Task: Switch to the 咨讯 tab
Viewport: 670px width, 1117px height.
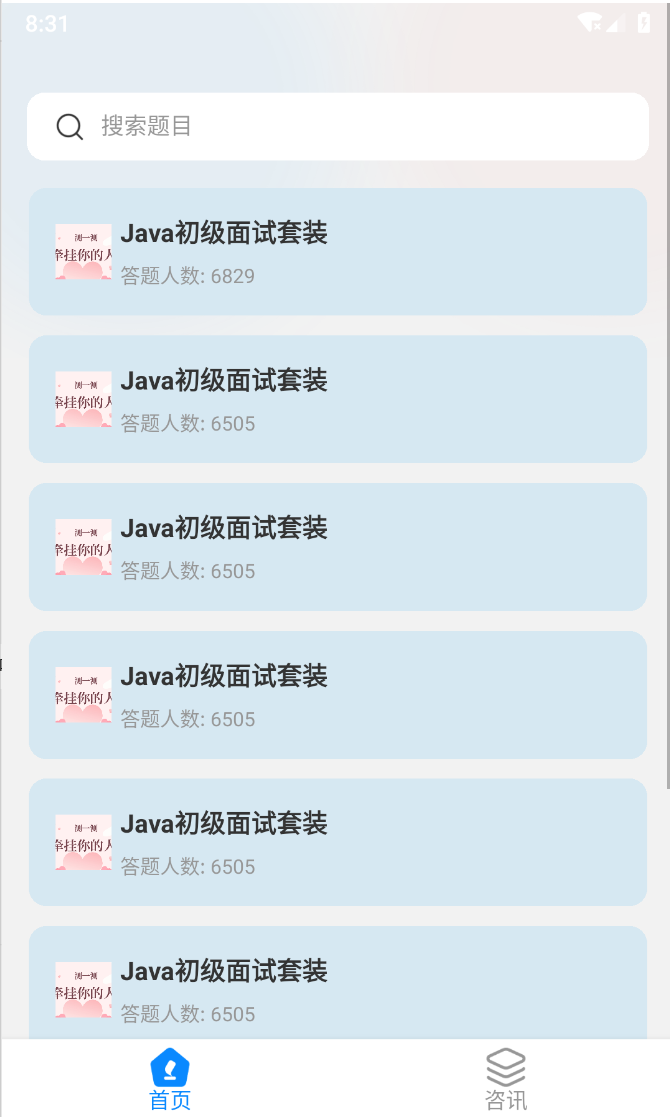Action: [505, 1079]
